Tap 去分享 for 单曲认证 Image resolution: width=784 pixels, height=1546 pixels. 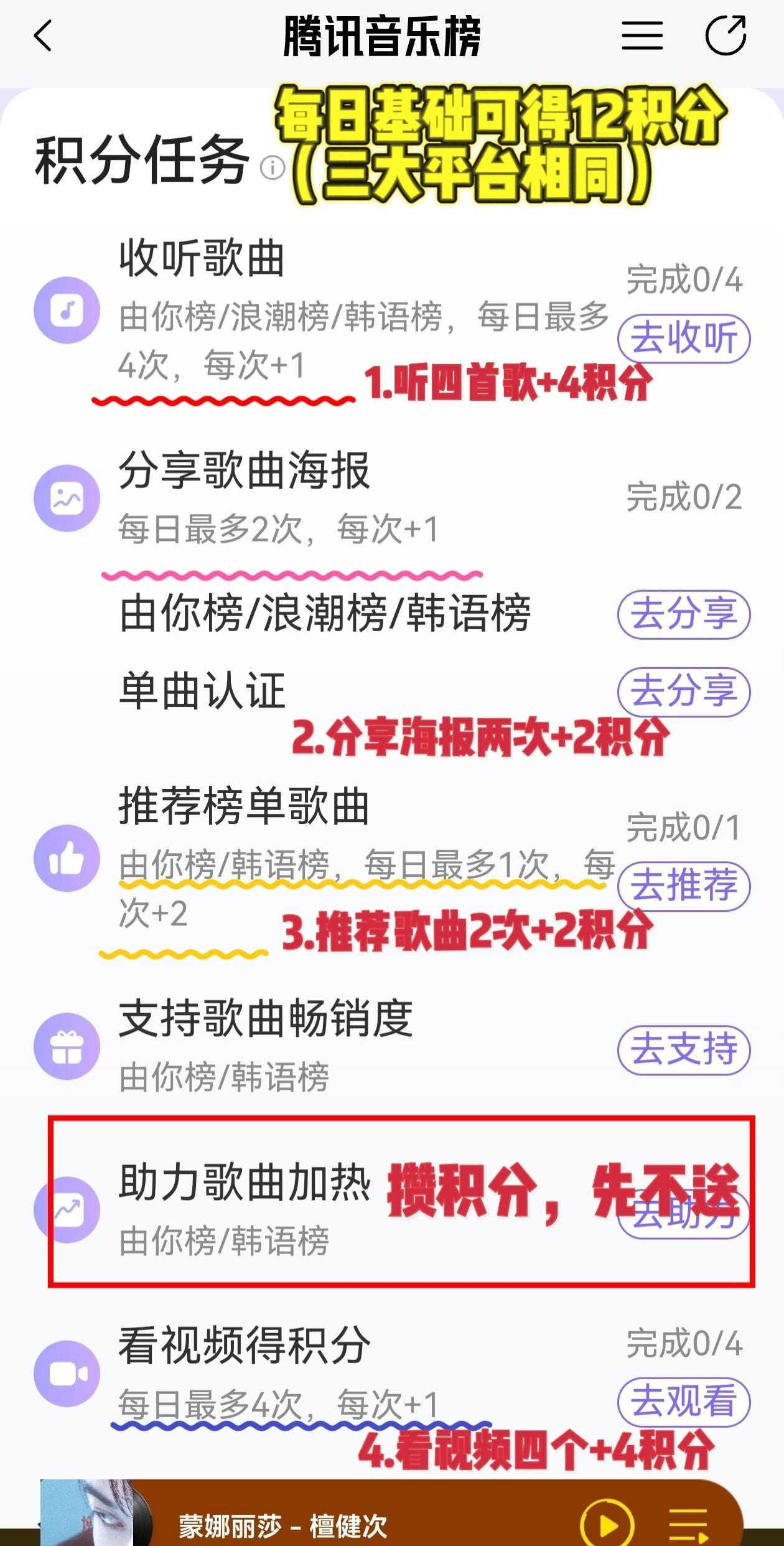click(x=683, y=691)
